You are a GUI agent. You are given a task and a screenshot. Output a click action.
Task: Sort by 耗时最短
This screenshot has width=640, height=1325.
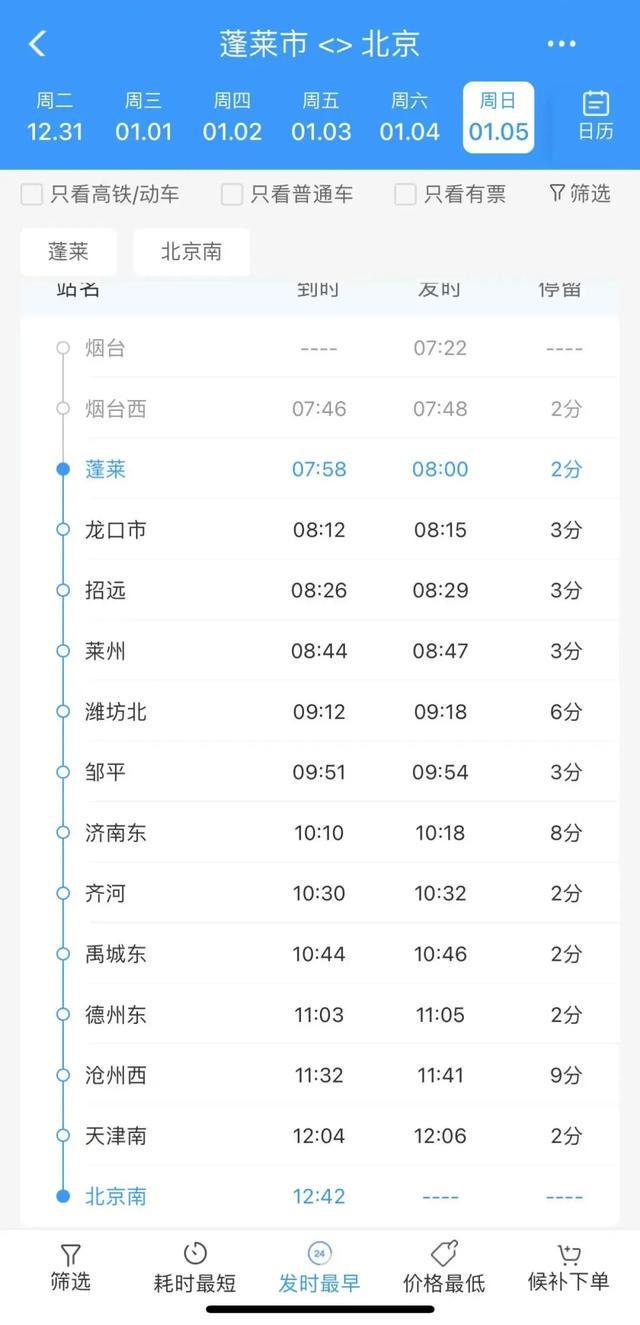point(195,1267)
